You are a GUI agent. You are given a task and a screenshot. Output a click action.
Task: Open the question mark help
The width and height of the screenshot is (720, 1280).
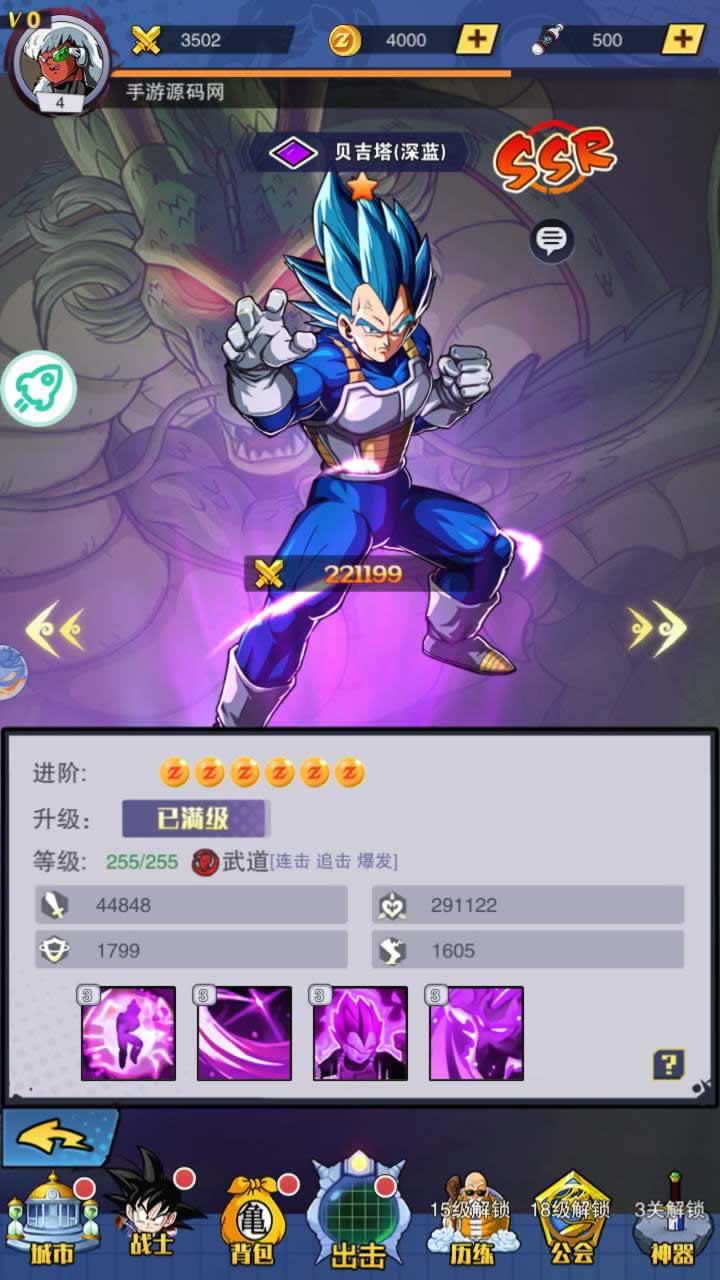click(668, 1063)
